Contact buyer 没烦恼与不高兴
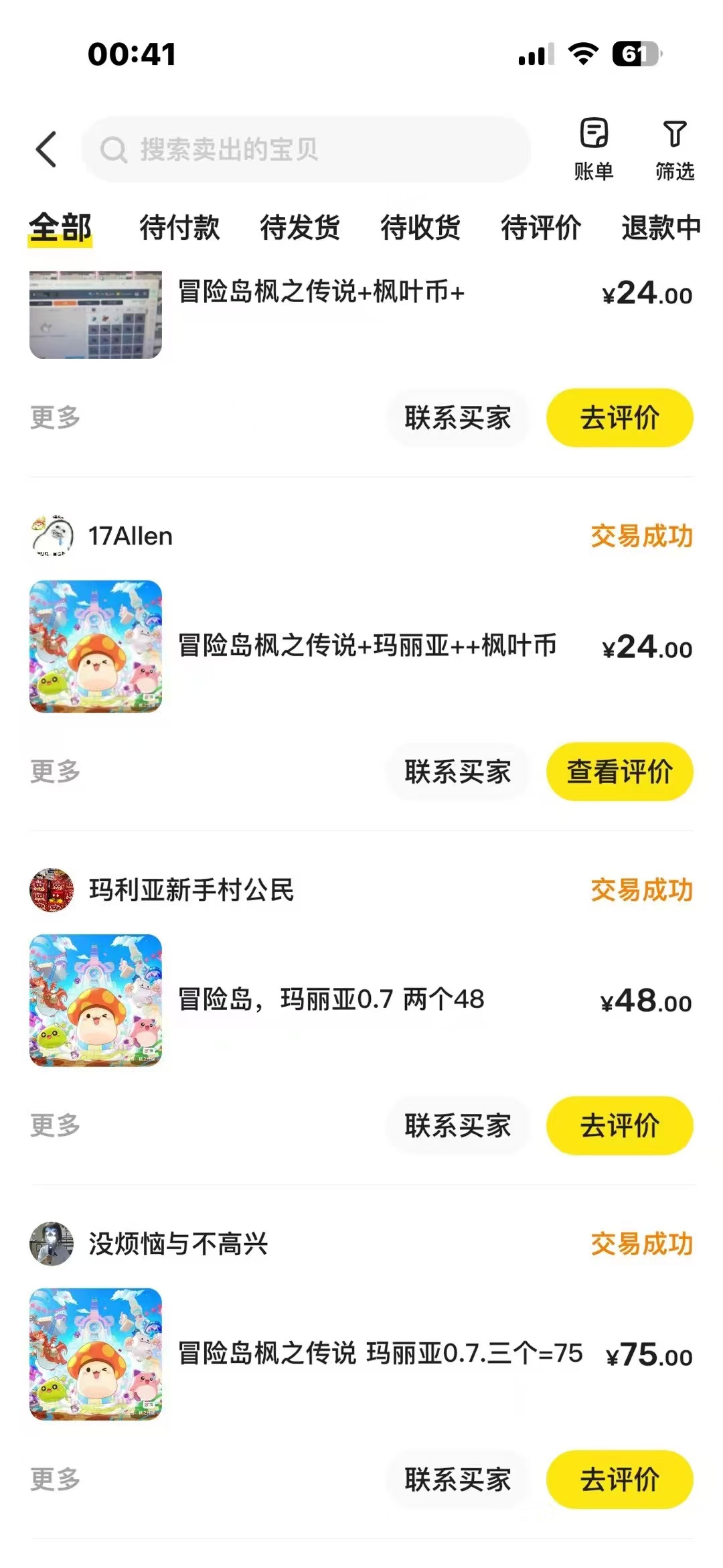The height and width of the screenshot is (1568, 723). (458, 1479)
